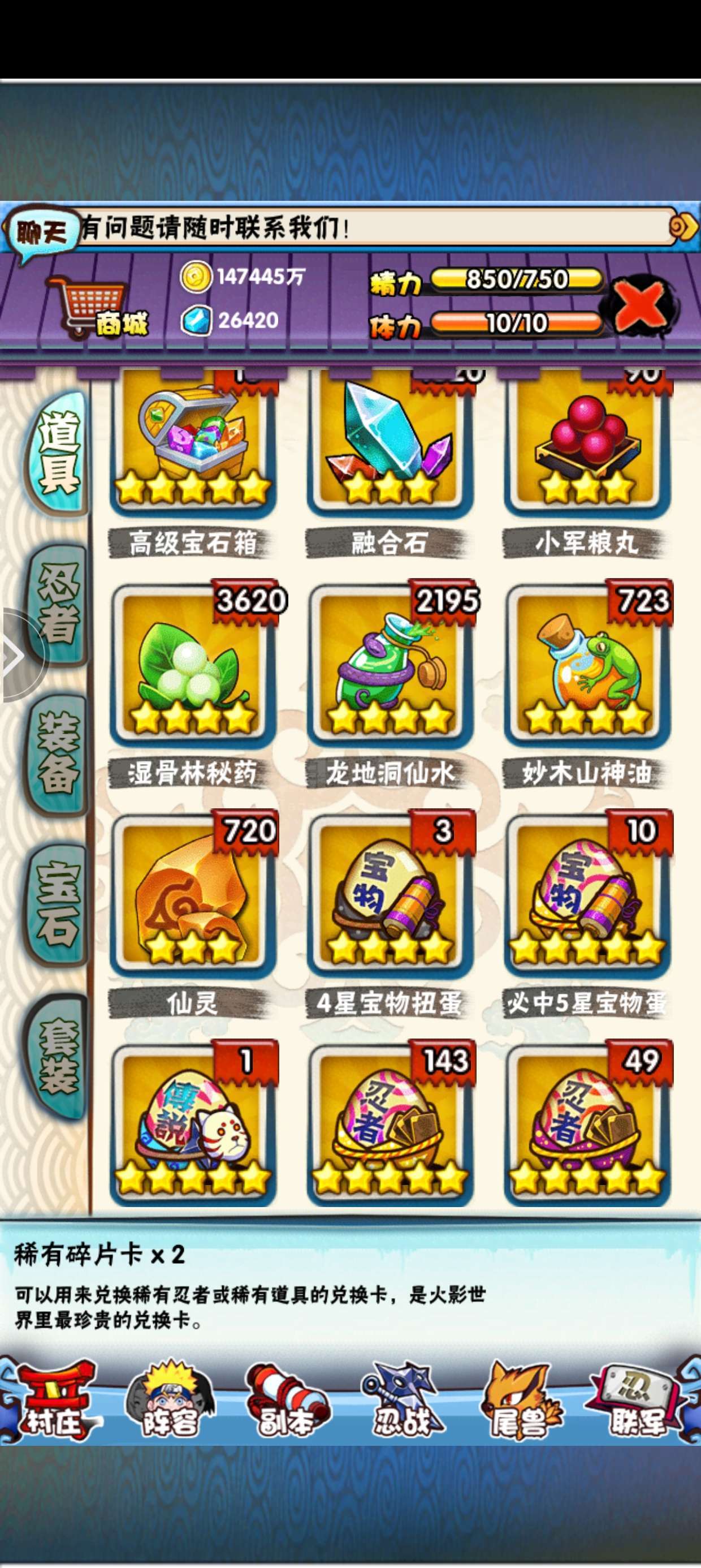Screen dimensions: 701x1568
Task: Switch to the 套装 side tab
Action: (58, 1054)
